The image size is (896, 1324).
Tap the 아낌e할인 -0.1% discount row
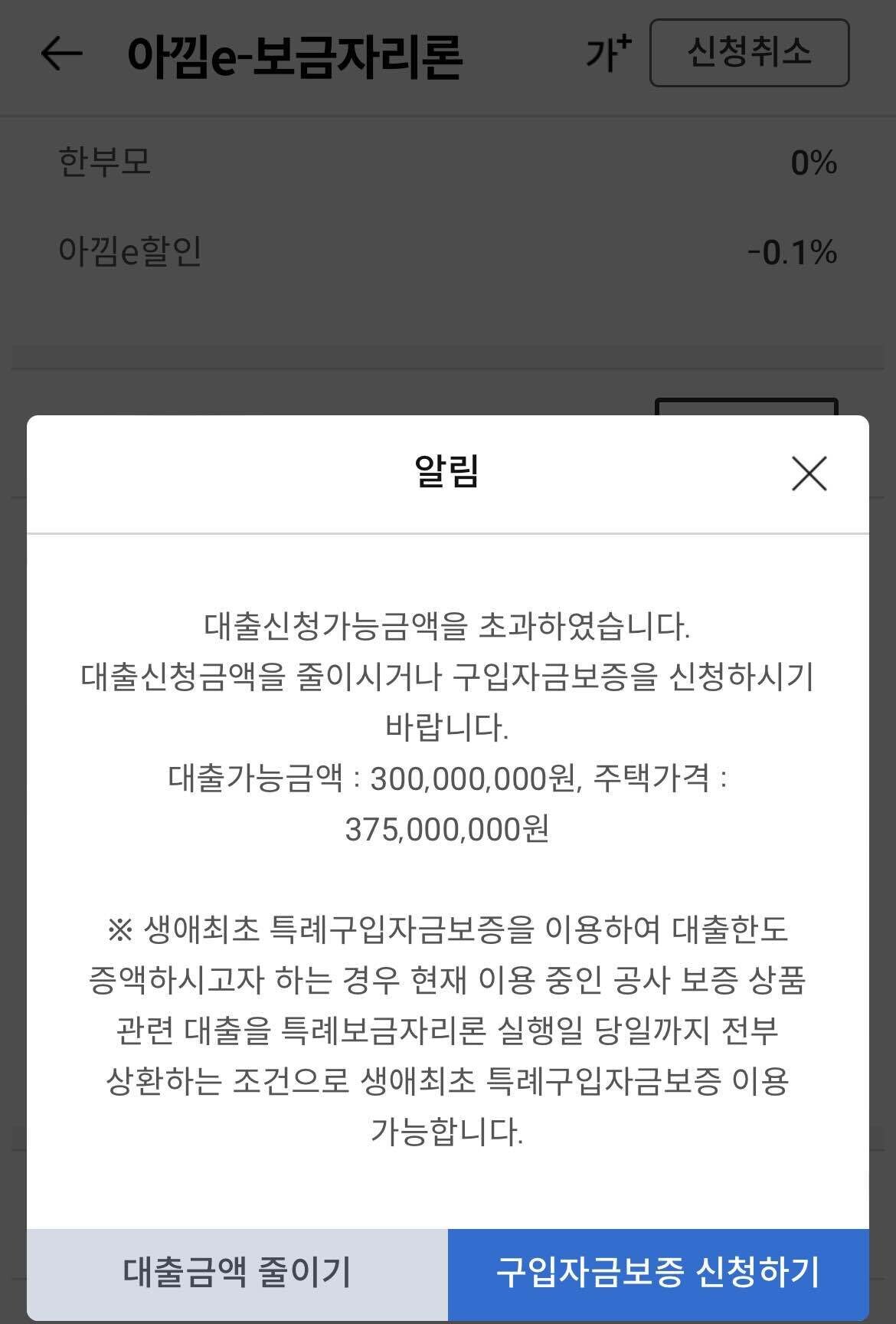(x=448, y=251)
